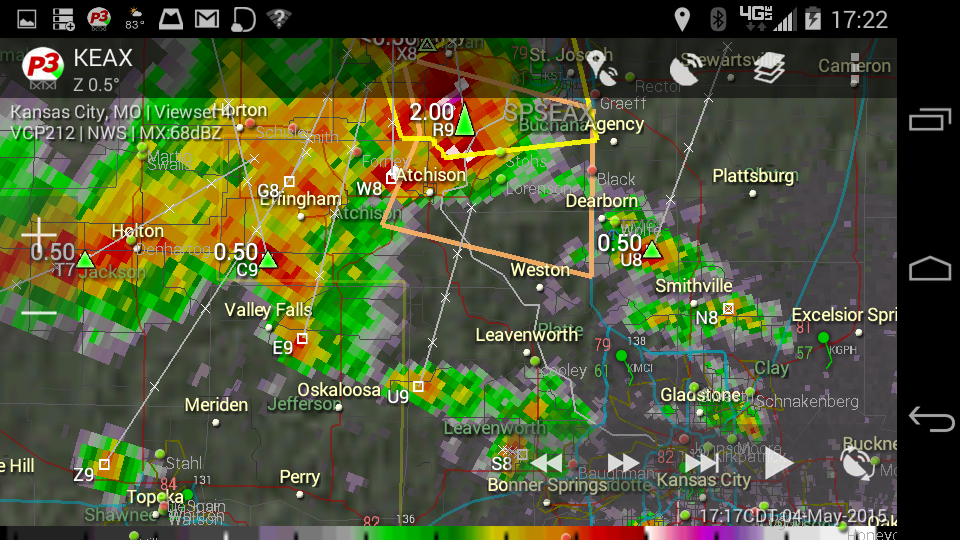Select storm cell marker T7
Image resolution: width=960 pixels, height=540 pixels.
pos(86,260)
